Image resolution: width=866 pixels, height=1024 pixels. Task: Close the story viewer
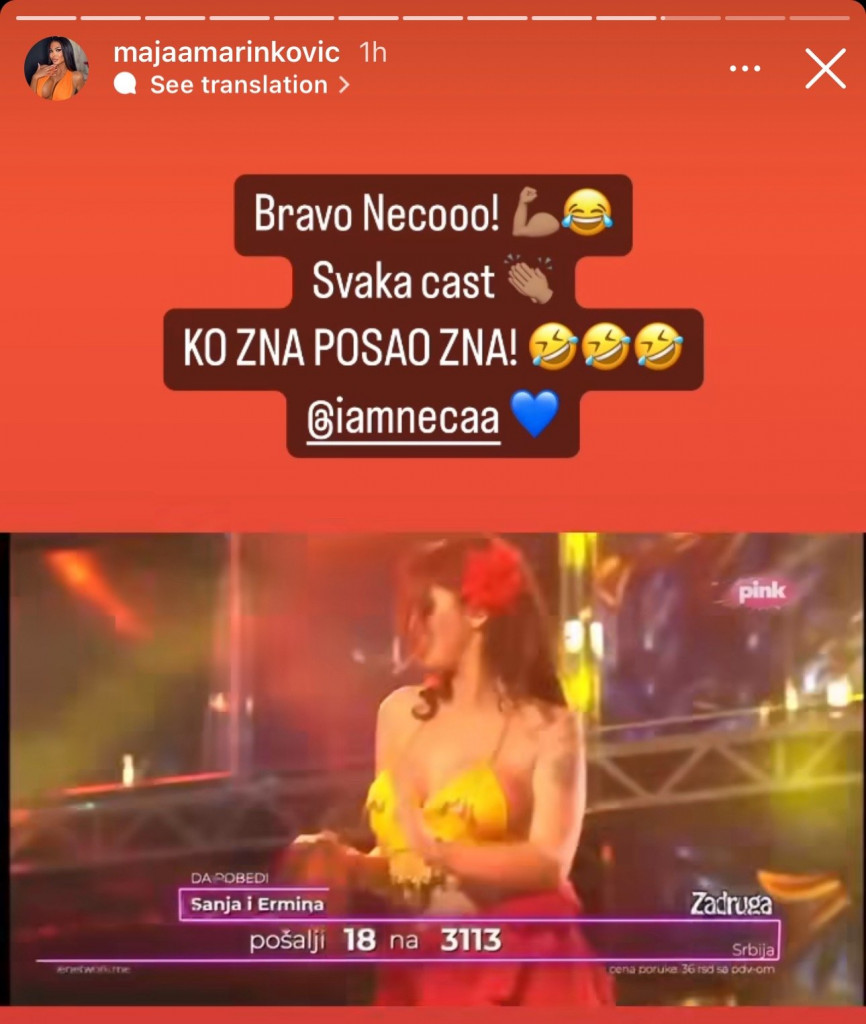pyautogui.click(x=825, y=69)
